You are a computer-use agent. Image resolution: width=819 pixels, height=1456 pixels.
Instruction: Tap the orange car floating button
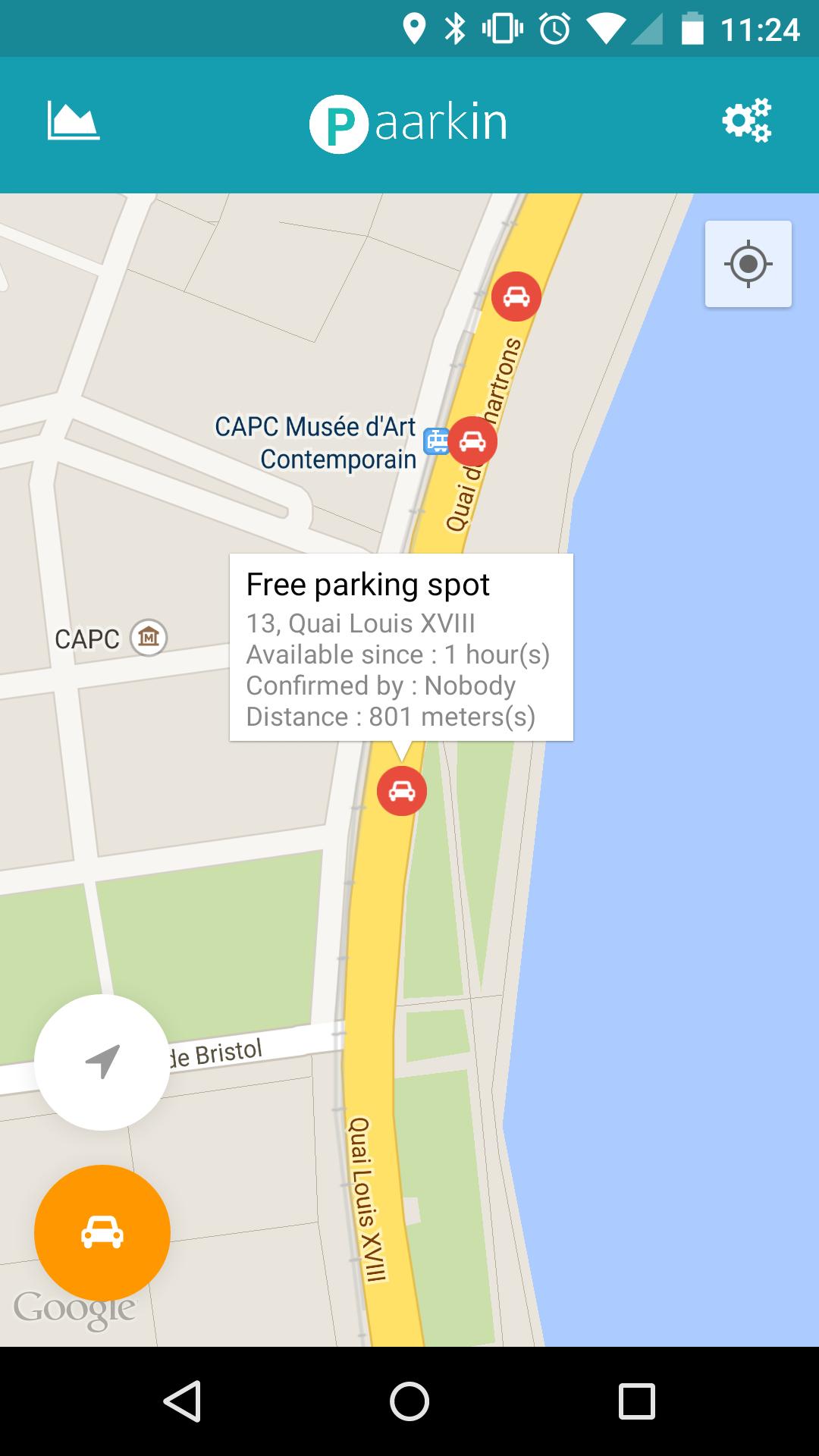(102, 1232)
